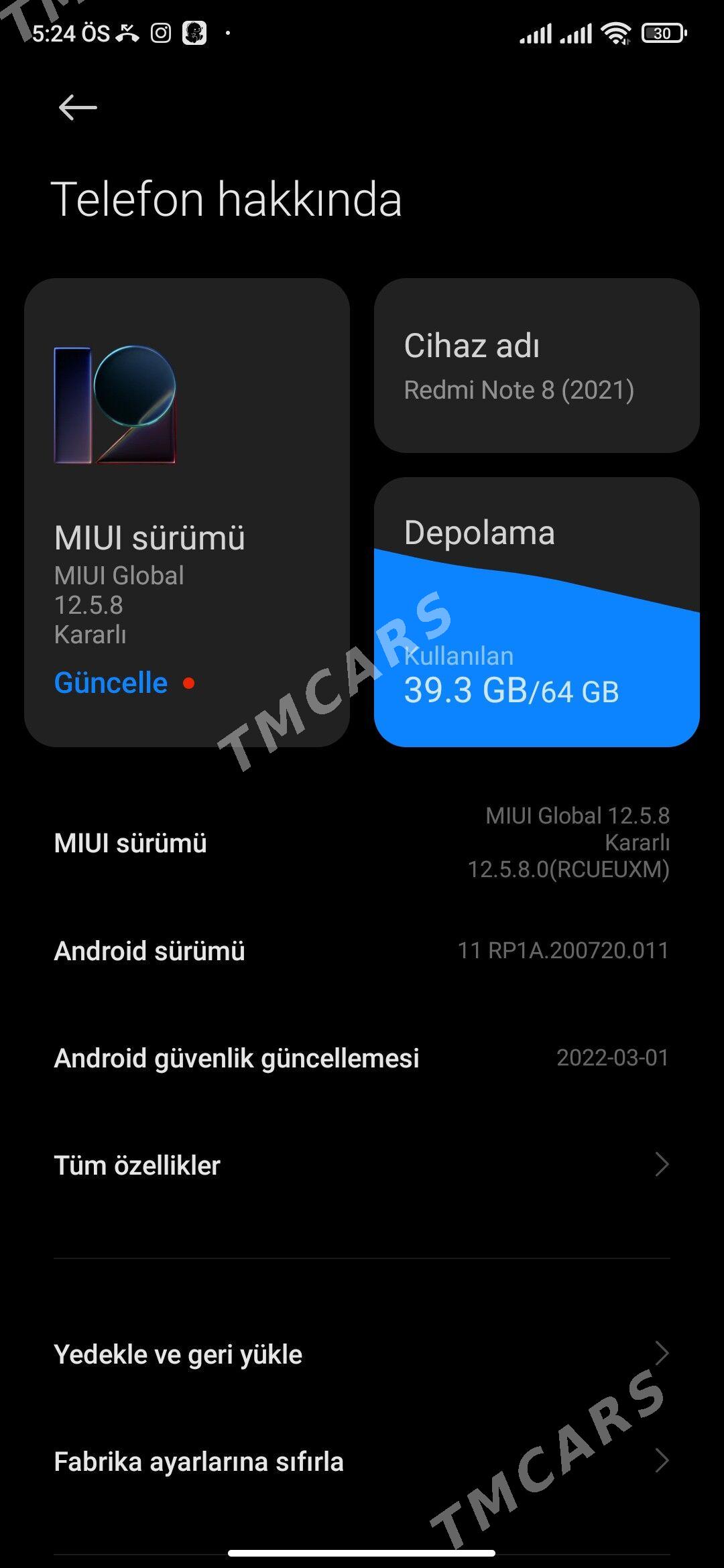This screenshot has width=724, height=1568.
Task: Open Android güvenlik güncellemesi row
Action: tap(362, 1057)
